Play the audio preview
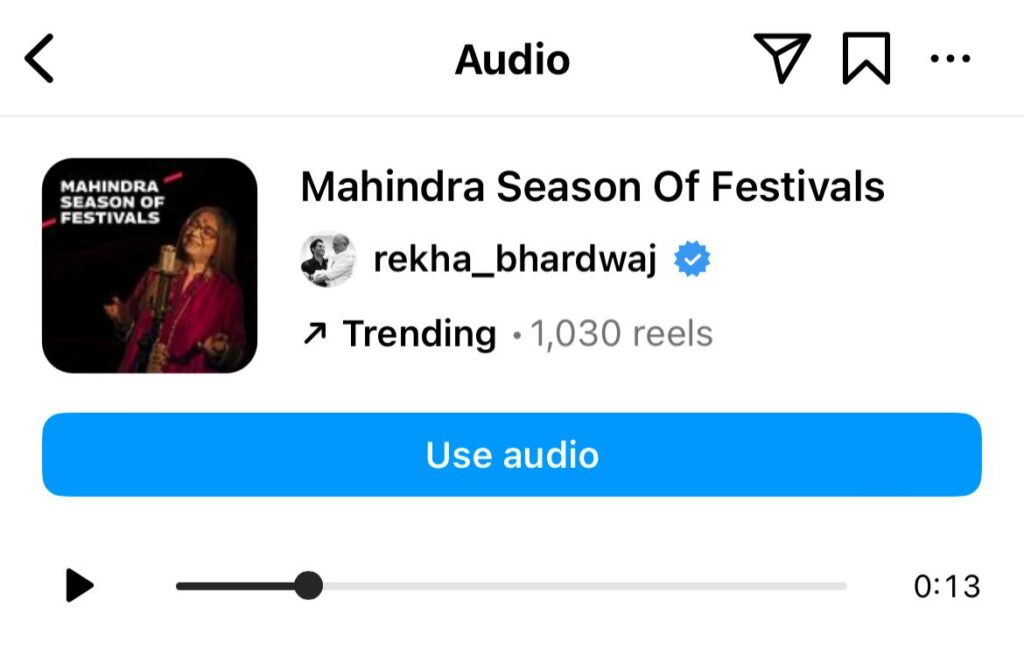This screenshot has height=670, width=1024. coord(79,585)
